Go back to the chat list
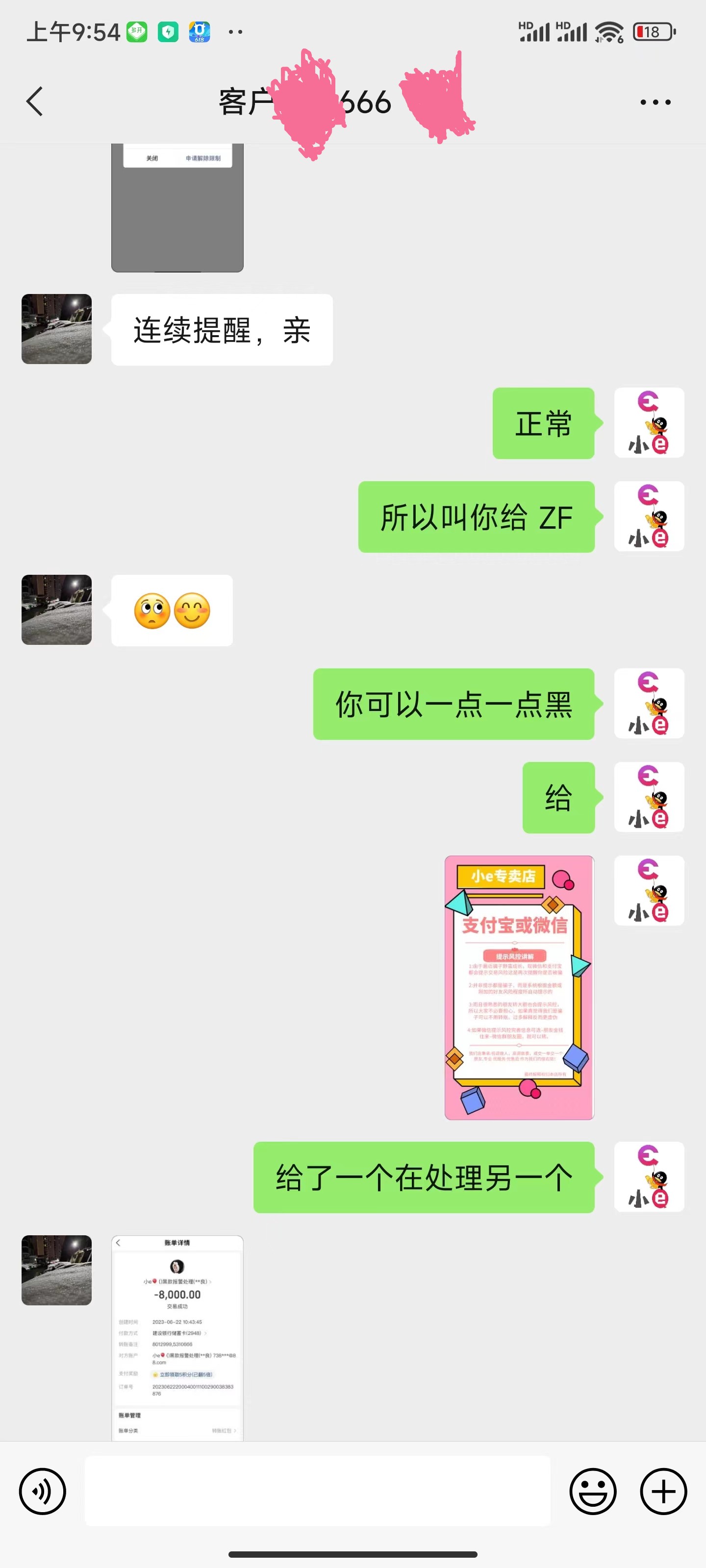The image size is (706, 1568). pos(35,101)
